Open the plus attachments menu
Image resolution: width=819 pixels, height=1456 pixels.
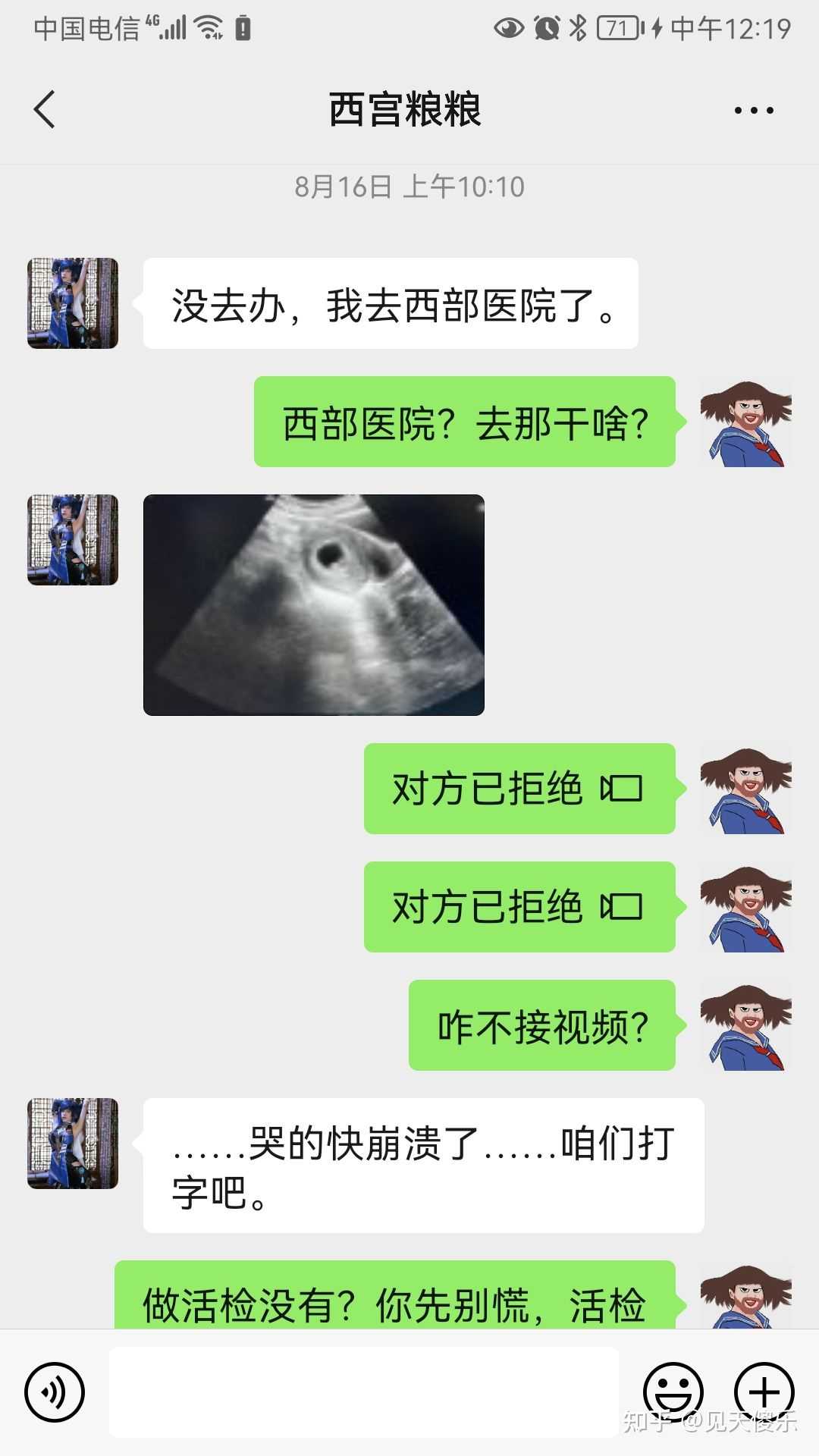click(x=764, y=1392)
